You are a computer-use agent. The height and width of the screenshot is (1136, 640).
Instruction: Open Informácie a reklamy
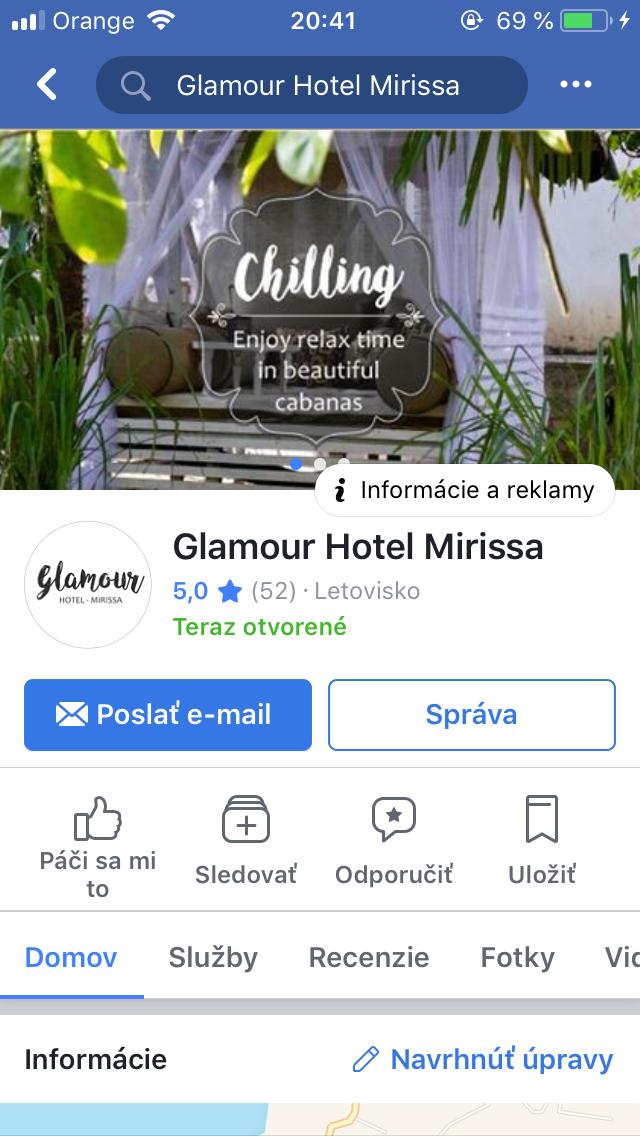[465, 490]
